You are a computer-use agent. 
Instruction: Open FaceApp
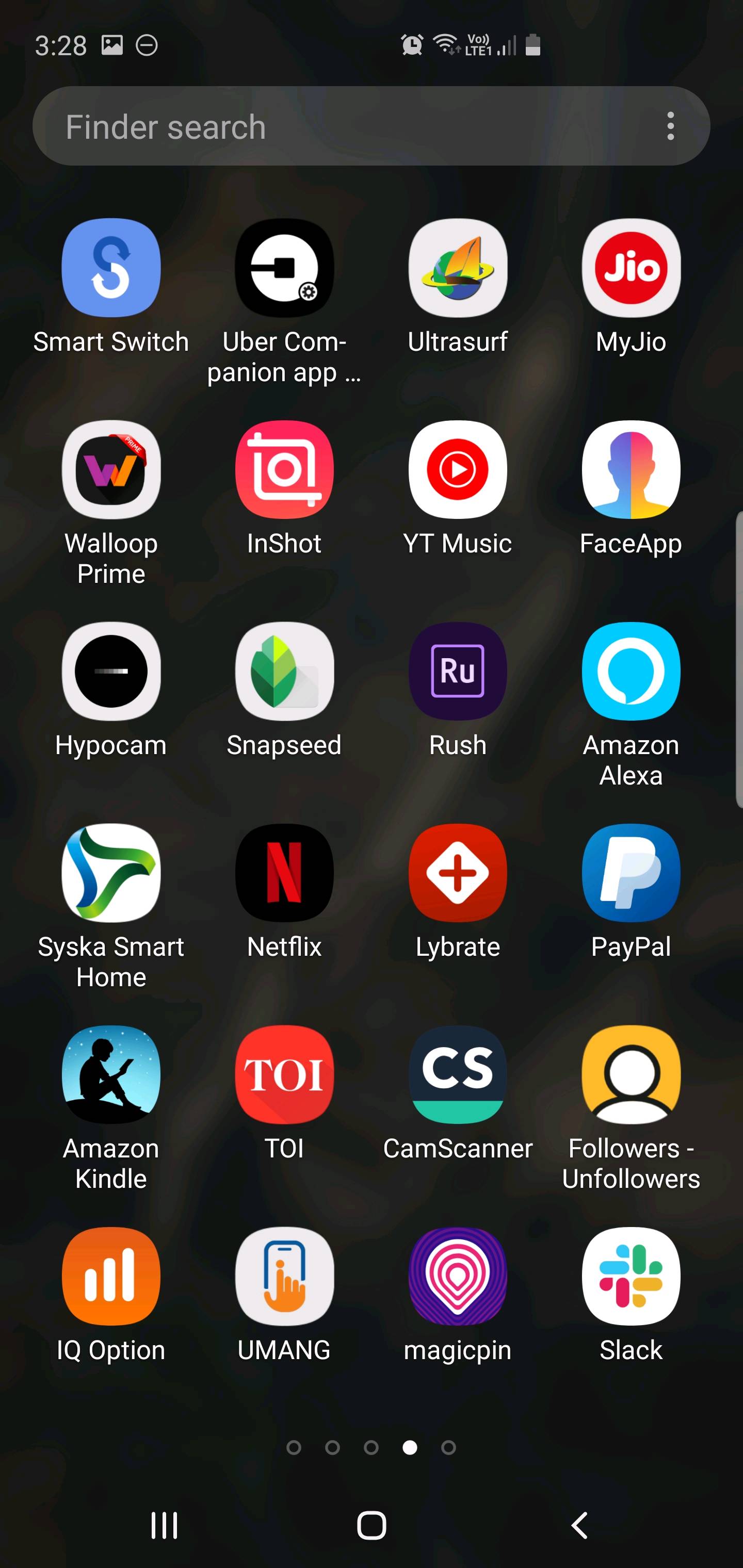coord(631,469)
